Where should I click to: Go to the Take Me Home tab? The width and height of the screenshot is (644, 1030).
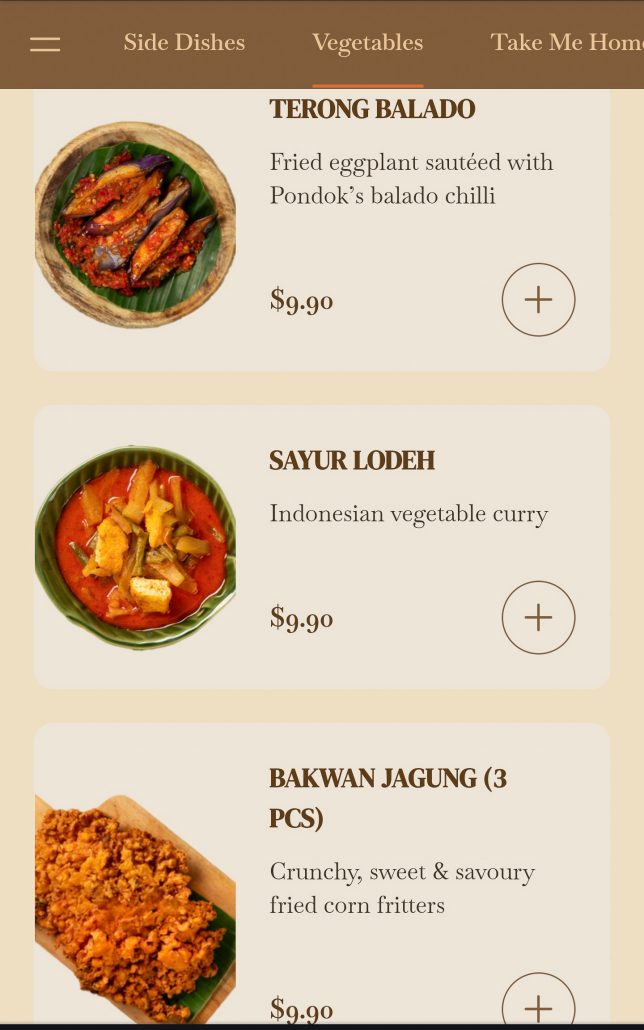[x=566, y=43]
